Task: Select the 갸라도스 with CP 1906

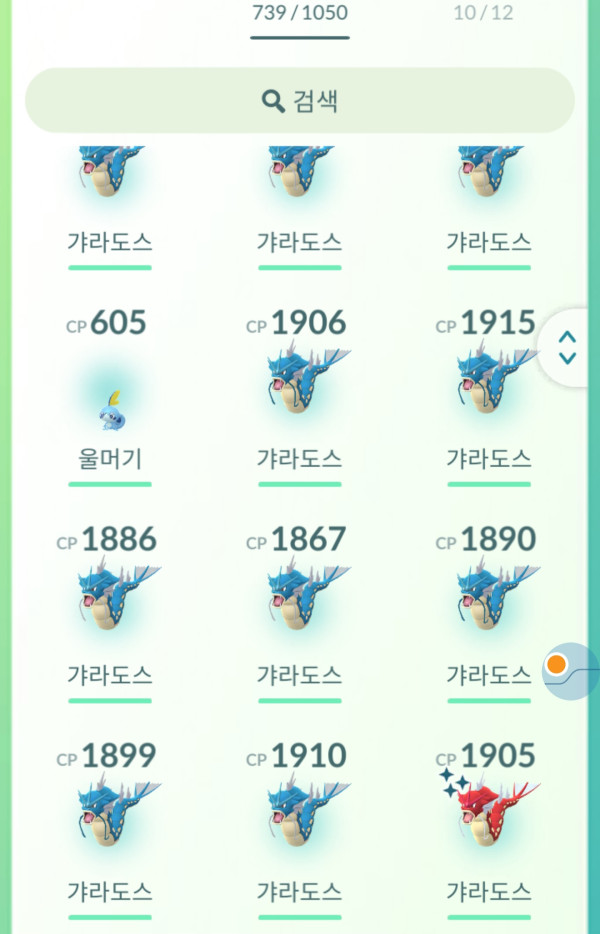Action: tap(300, 380)
